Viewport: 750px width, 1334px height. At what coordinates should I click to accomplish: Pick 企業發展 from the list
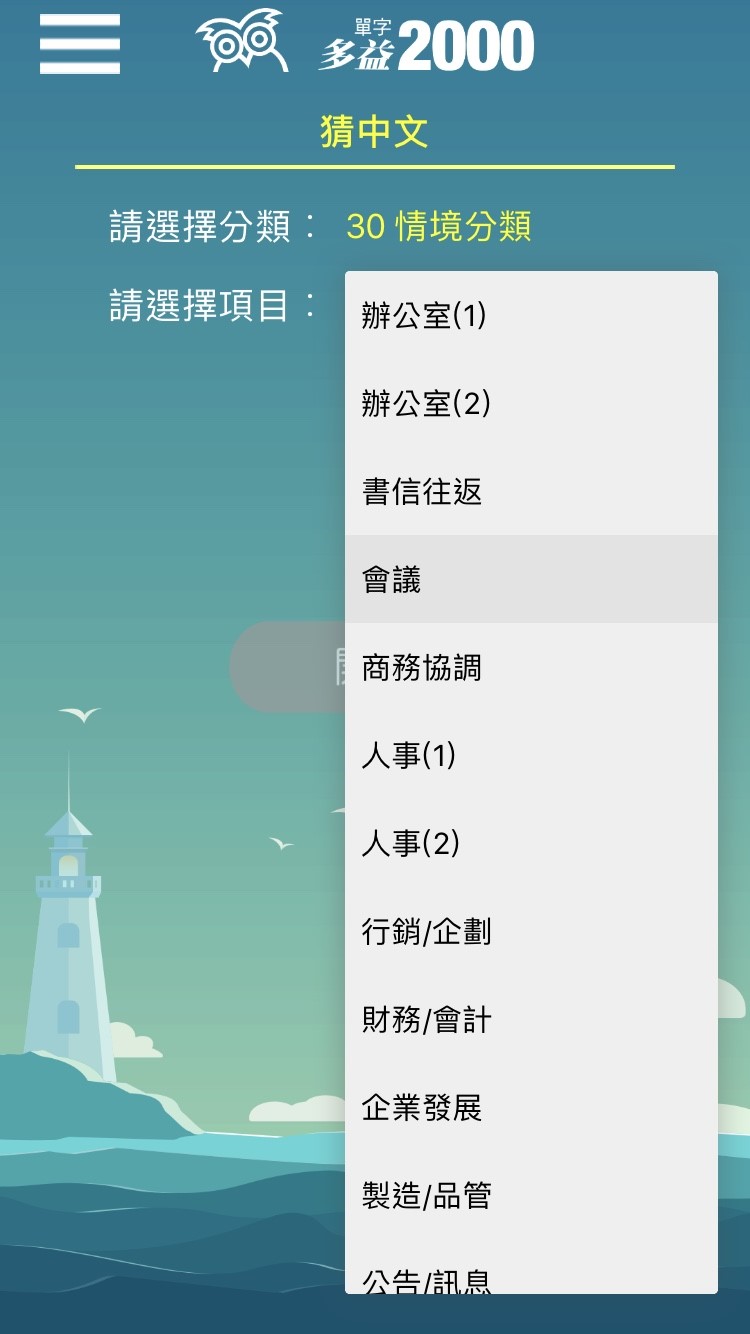point(531,1108)
